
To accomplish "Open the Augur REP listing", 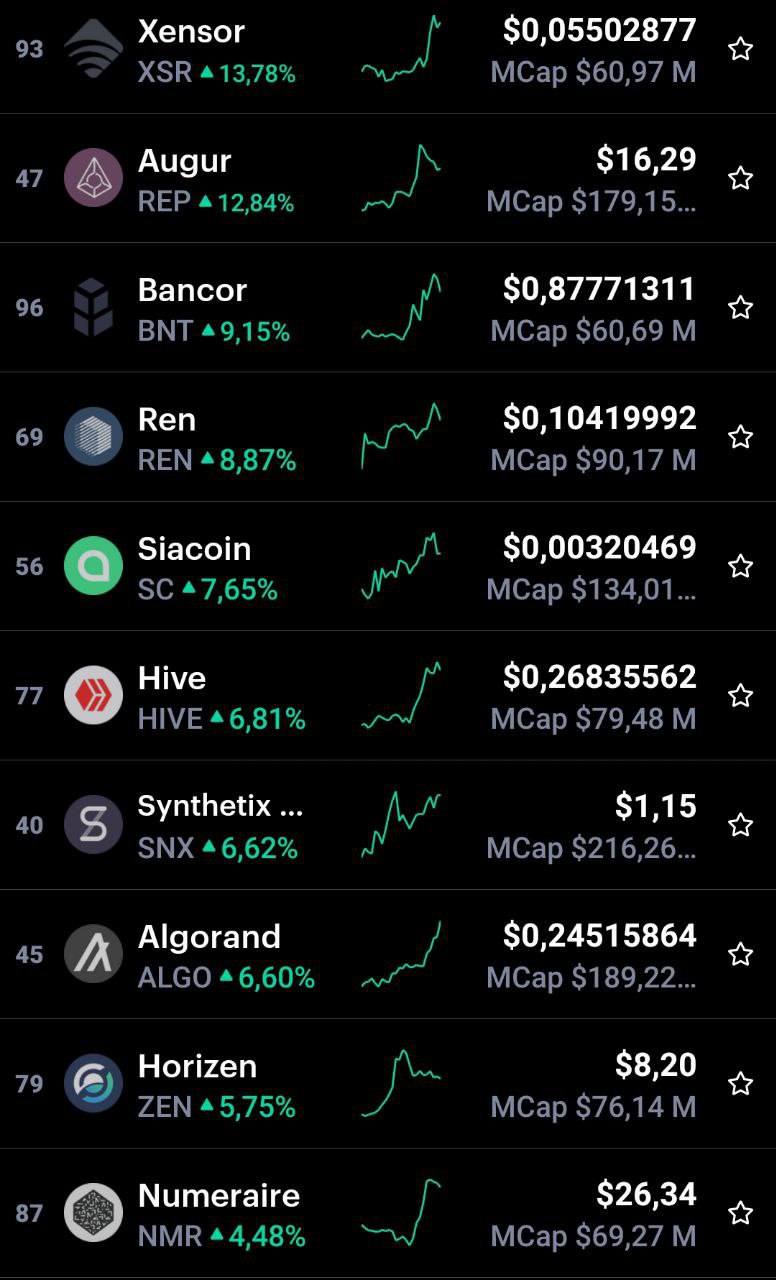I will click(x=388, y=178).
